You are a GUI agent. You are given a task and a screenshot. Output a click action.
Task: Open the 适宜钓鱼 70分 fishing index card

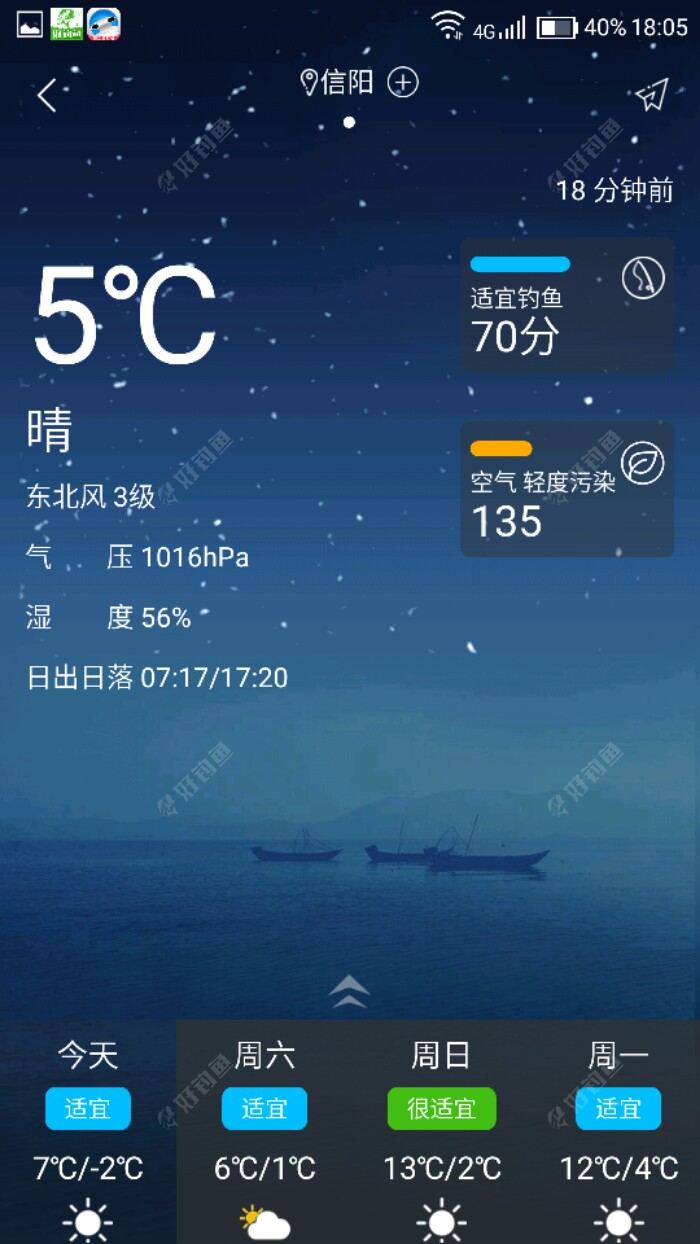pos(567,307)
